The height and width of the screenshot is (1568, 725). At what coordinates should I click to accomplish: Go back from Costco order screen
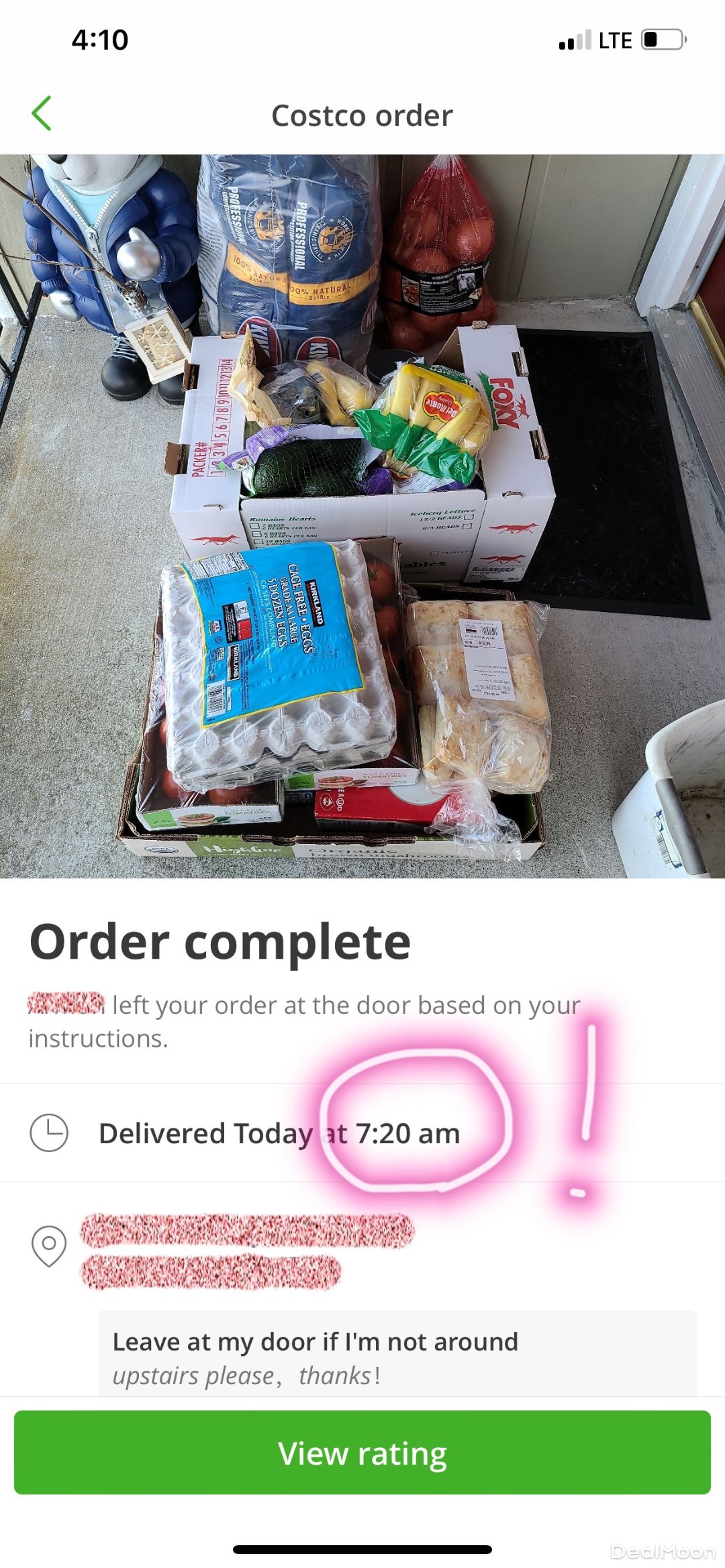(x=42, y=113)
